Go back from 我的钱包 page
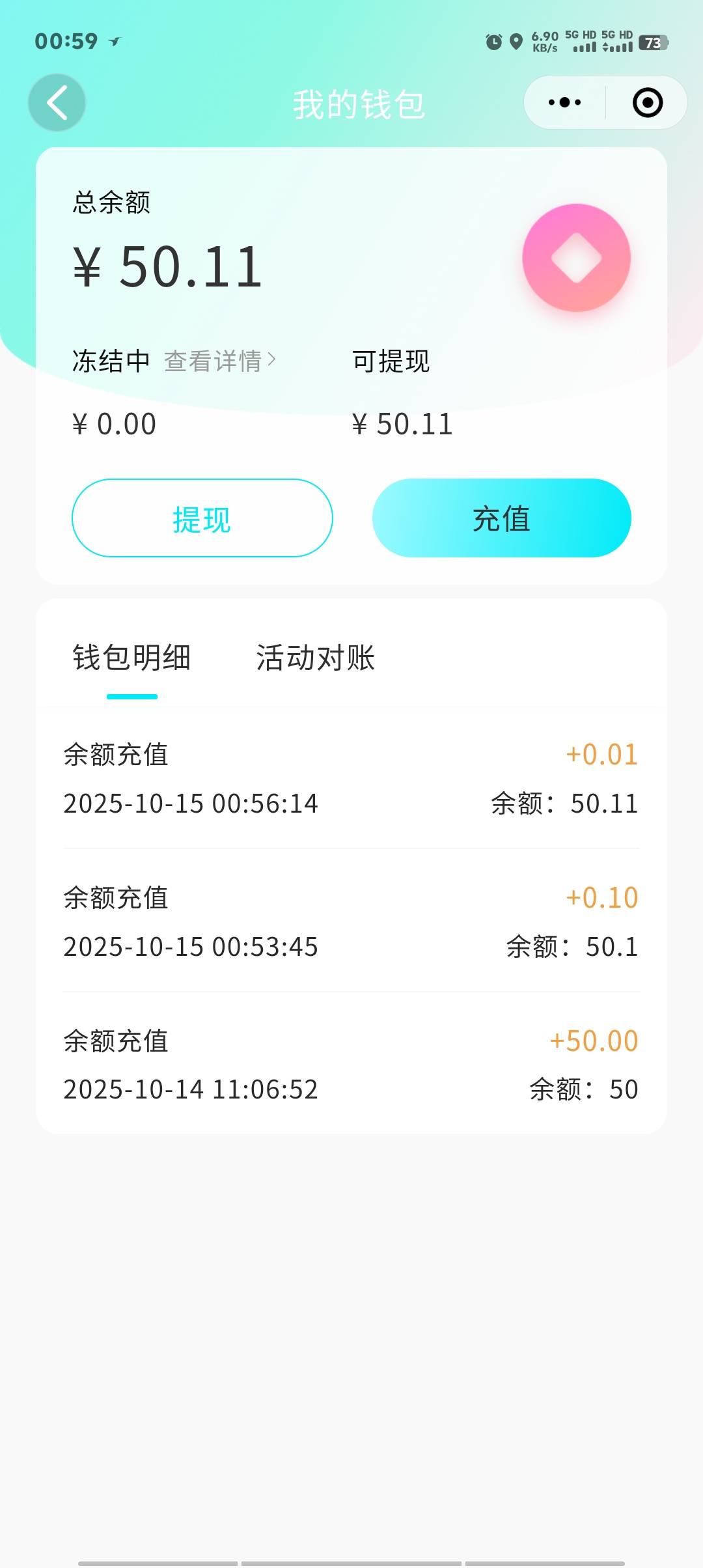This screenshot has height=1568, width=703. point(57,103)
